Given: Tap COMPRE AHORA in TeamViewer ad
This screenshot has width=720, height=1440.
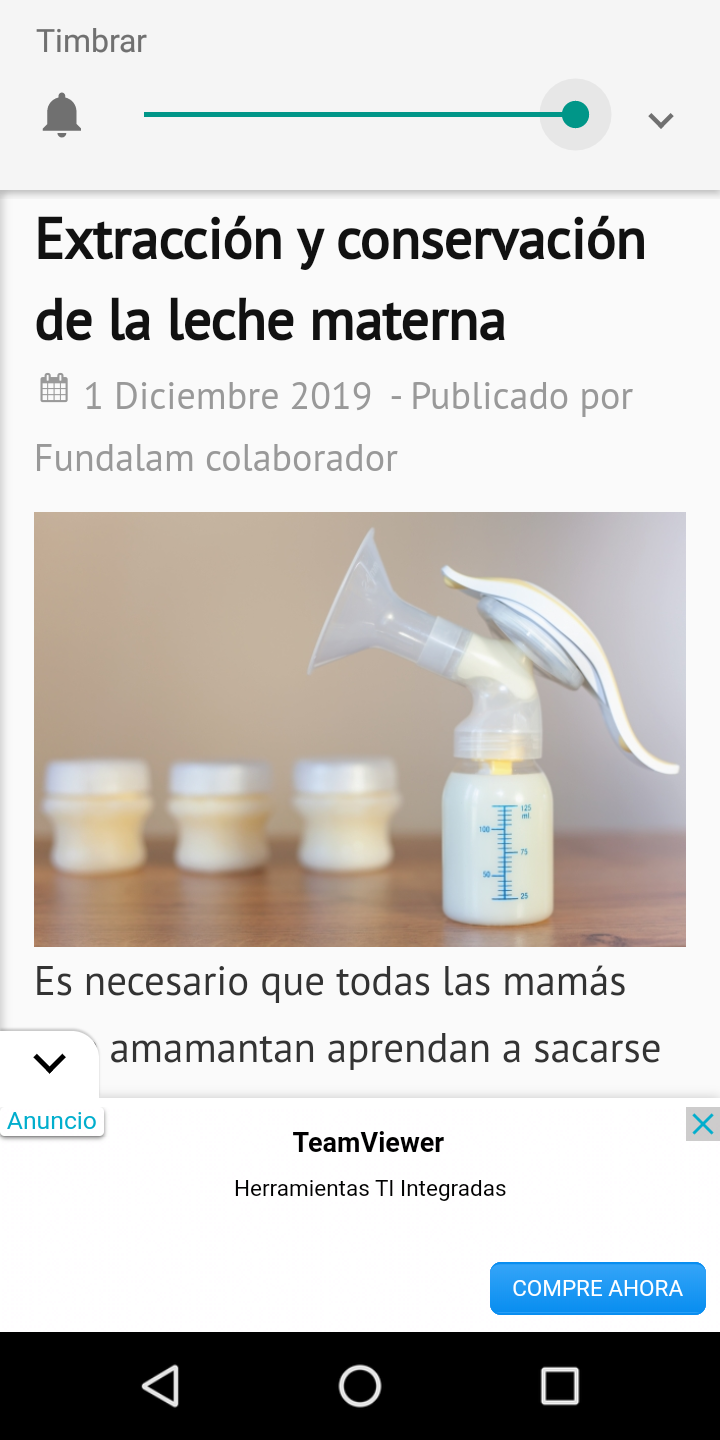Looking at the screenshot, I should pos(597,1288).
